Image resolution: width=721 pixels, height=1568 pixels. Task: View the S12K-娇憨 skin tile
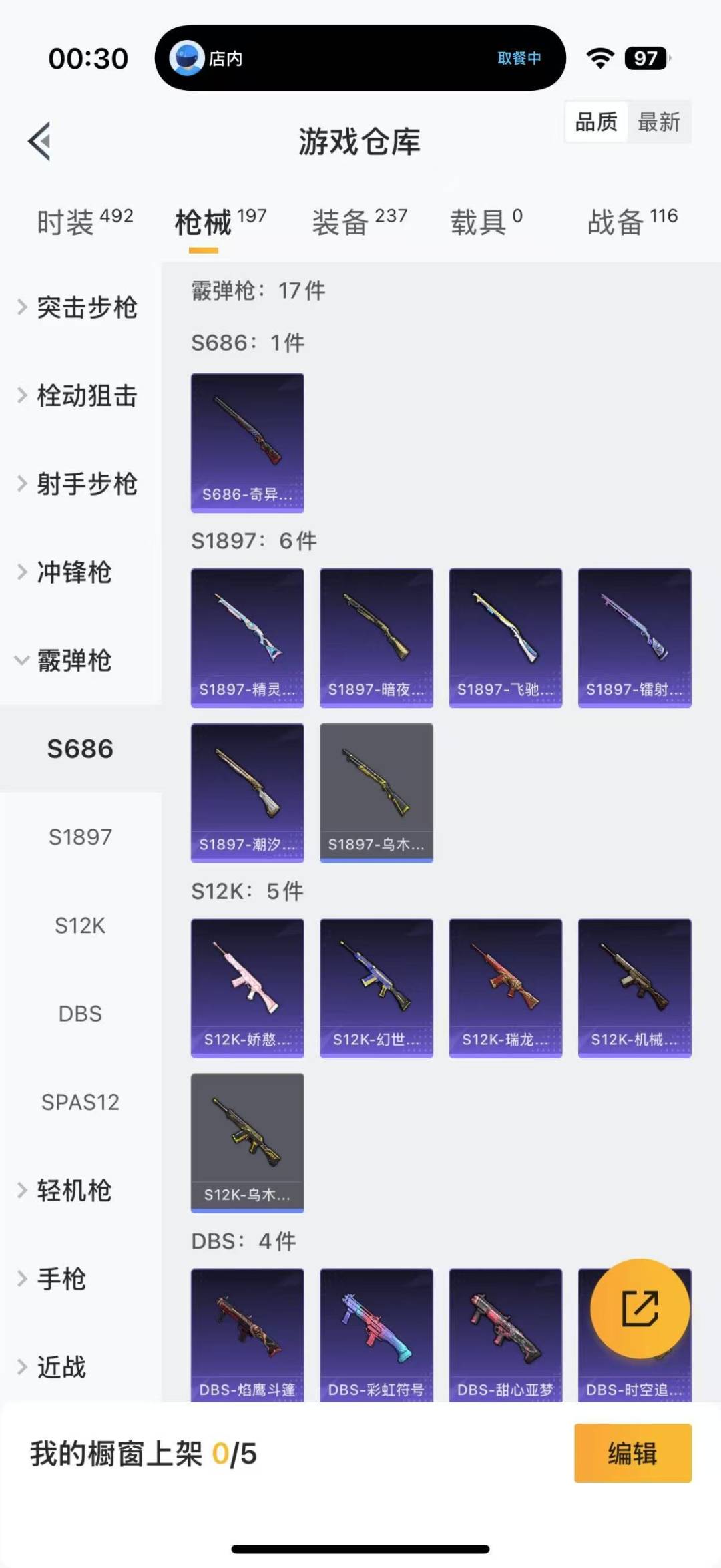point(247,988)
